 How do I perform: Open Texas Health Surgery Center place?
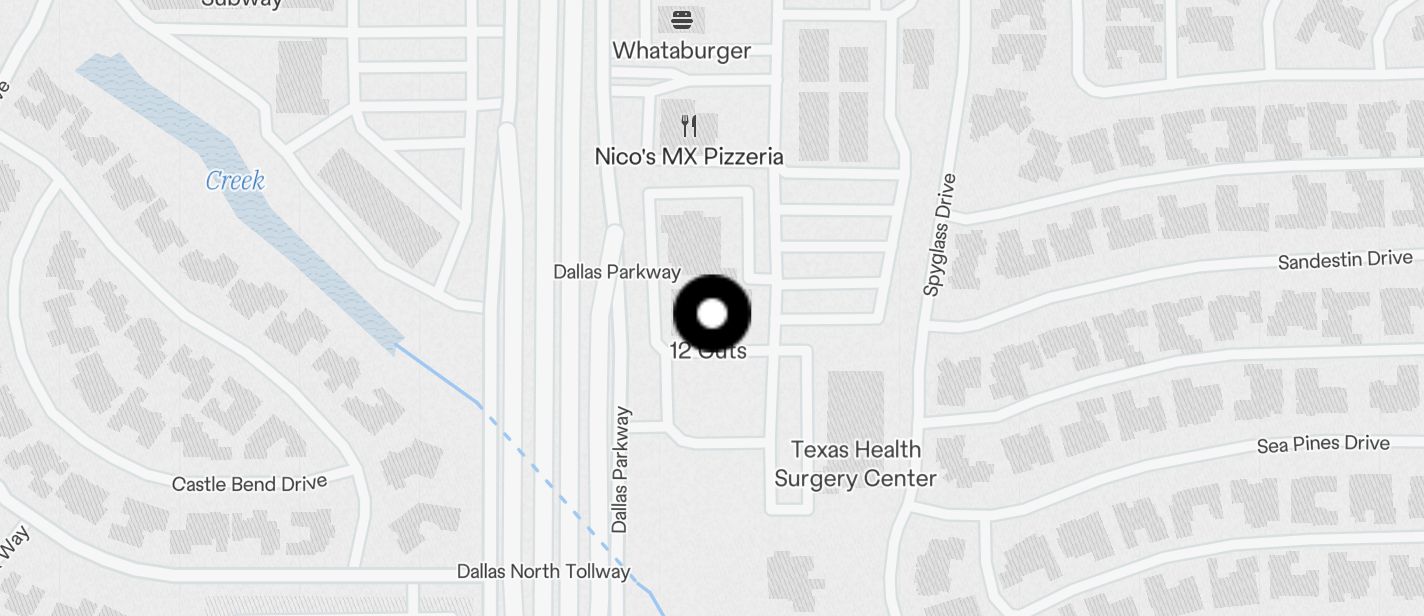[x=855, y=463]
